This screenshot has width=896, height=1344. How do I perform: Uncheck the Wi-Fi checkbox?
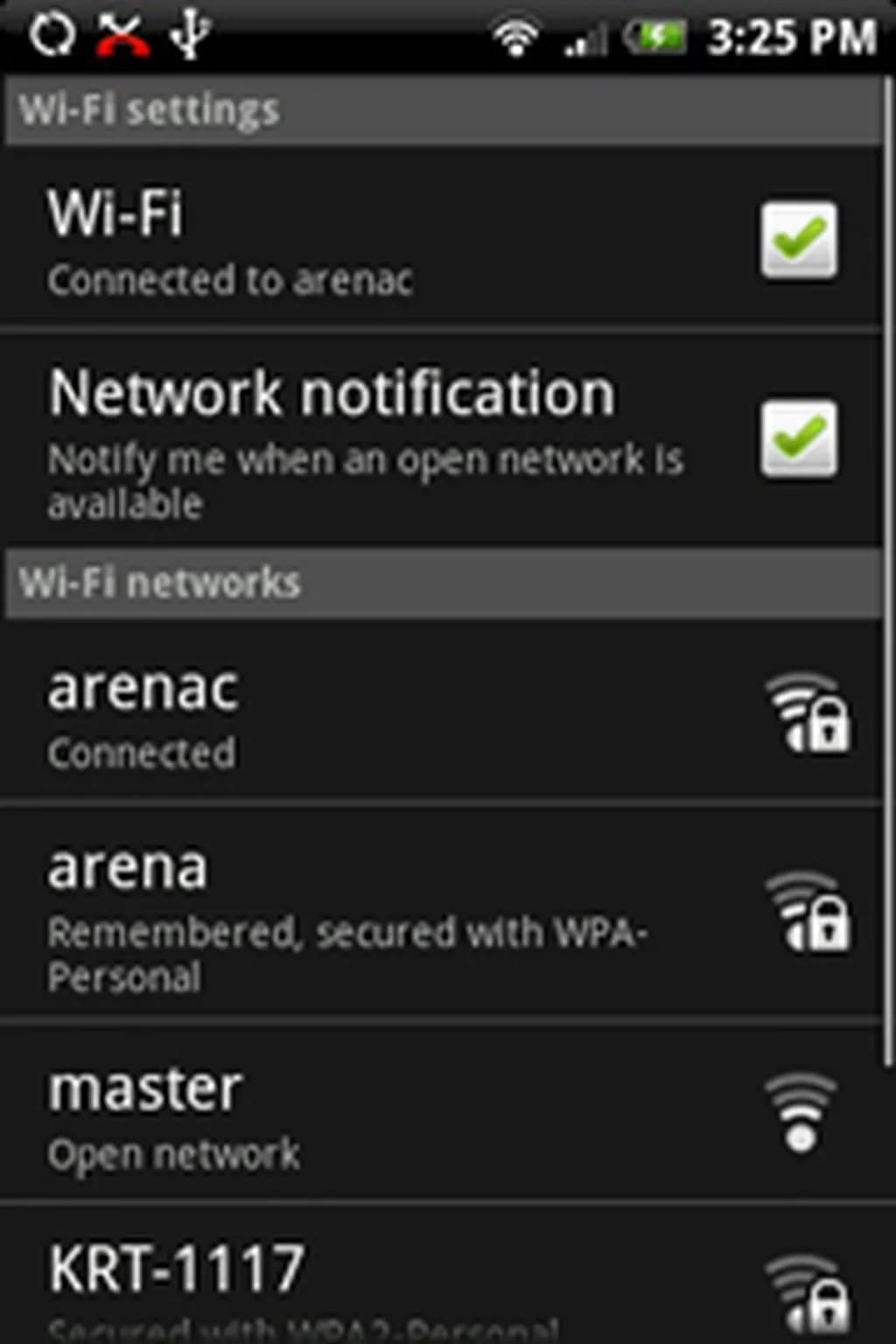pyautogui.click(x=798, y=241)
